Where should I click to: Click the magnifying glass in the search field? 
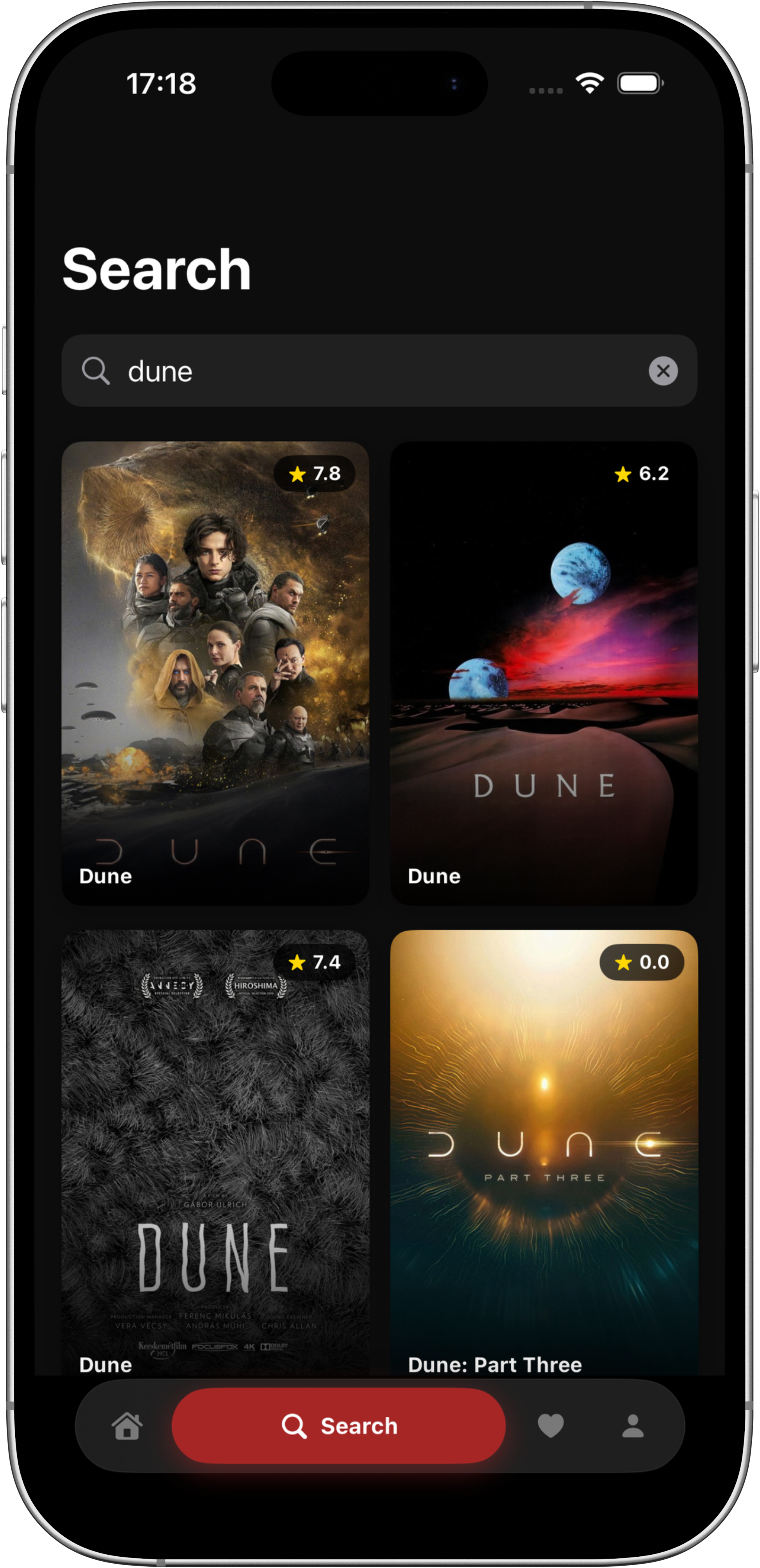coord(98,371)
